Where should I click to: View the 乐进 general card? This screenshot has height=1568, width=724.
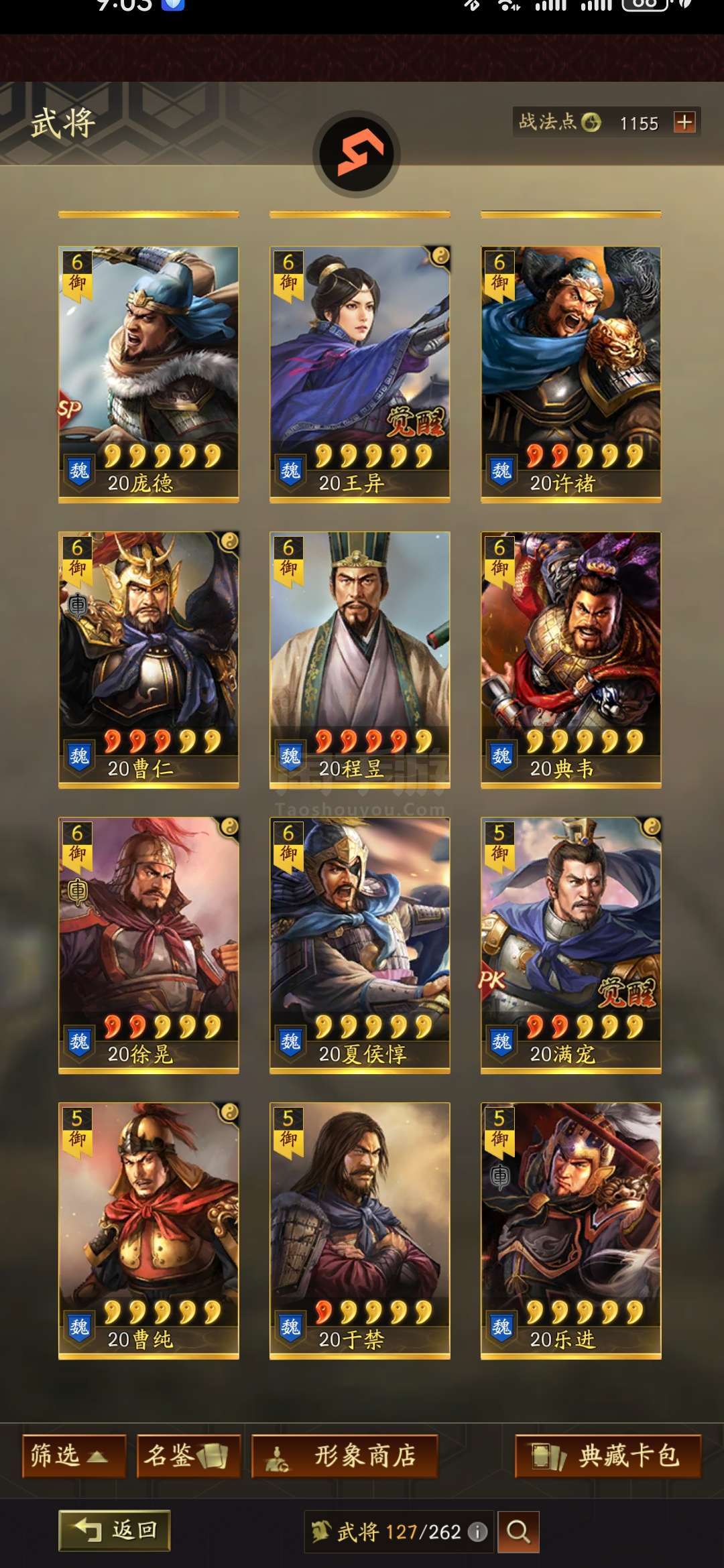(571, 1230)
